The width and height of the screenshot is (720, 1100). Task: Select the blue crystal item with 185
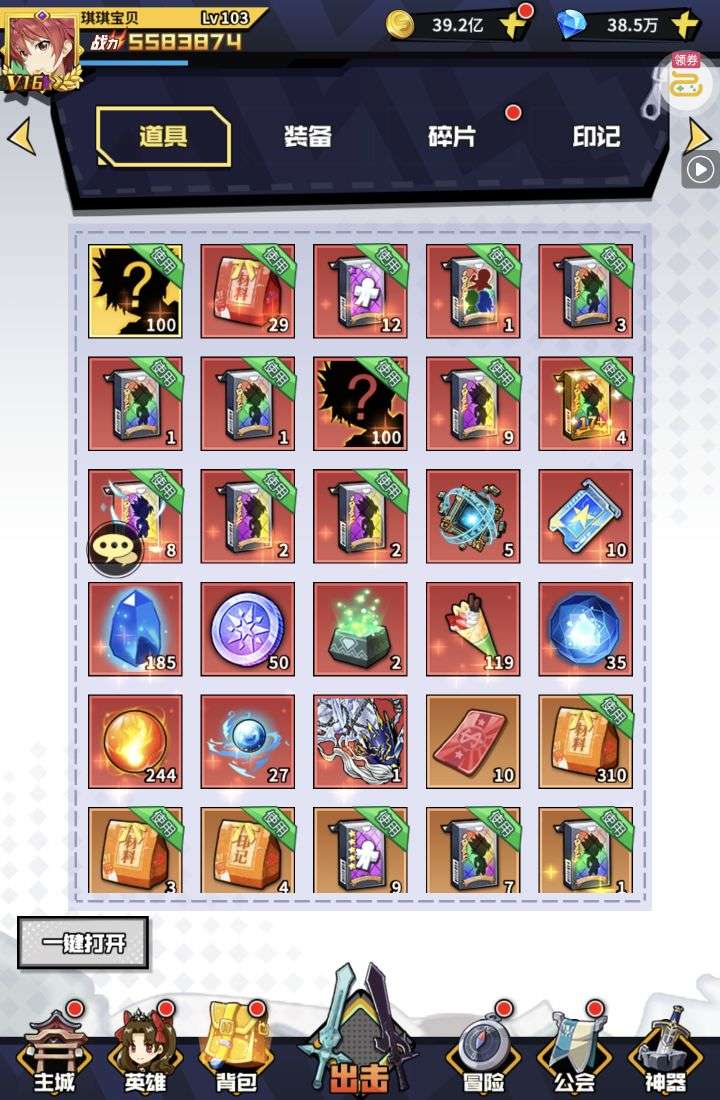135,629
